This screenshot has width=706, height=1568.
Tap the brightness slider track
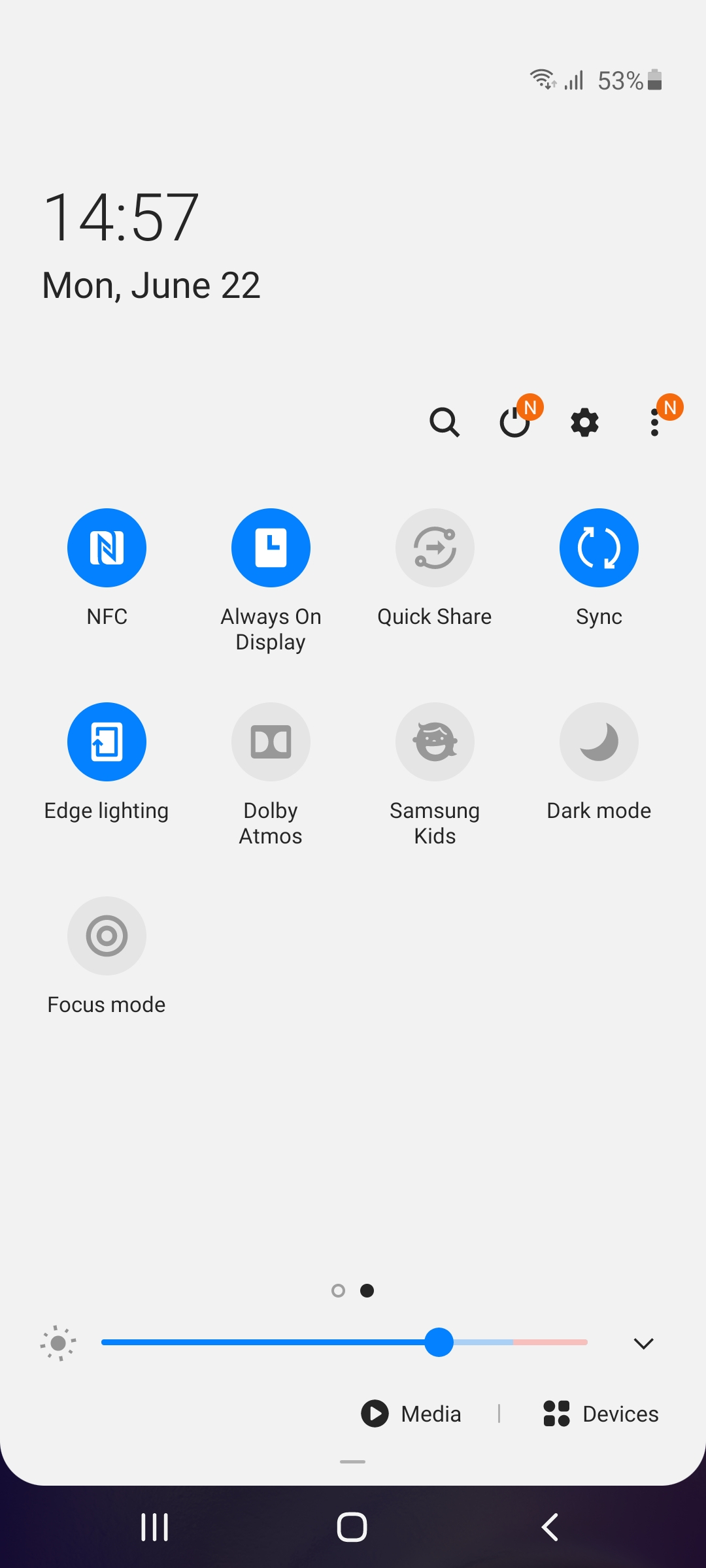pos(345,1342)
